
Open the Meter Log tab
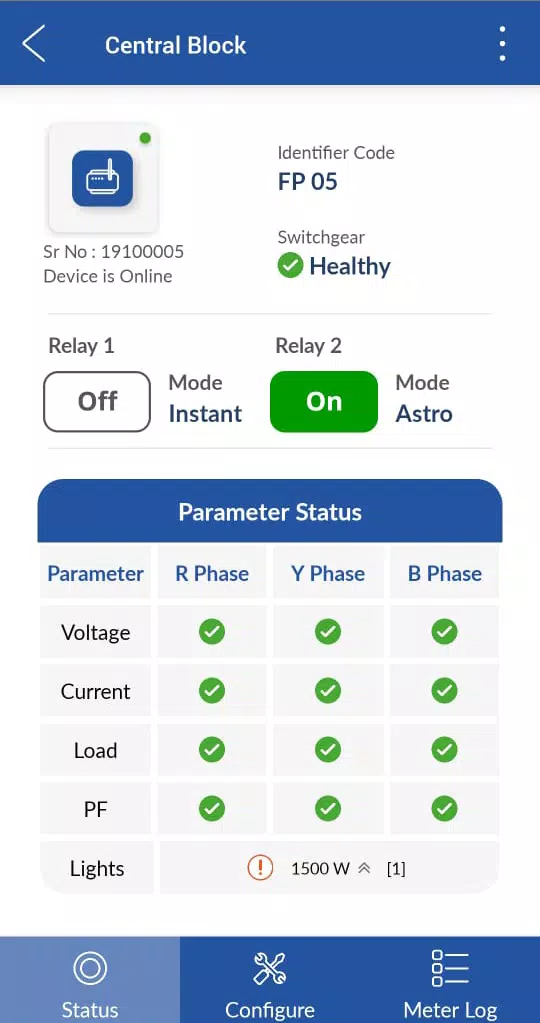point(450,980)
